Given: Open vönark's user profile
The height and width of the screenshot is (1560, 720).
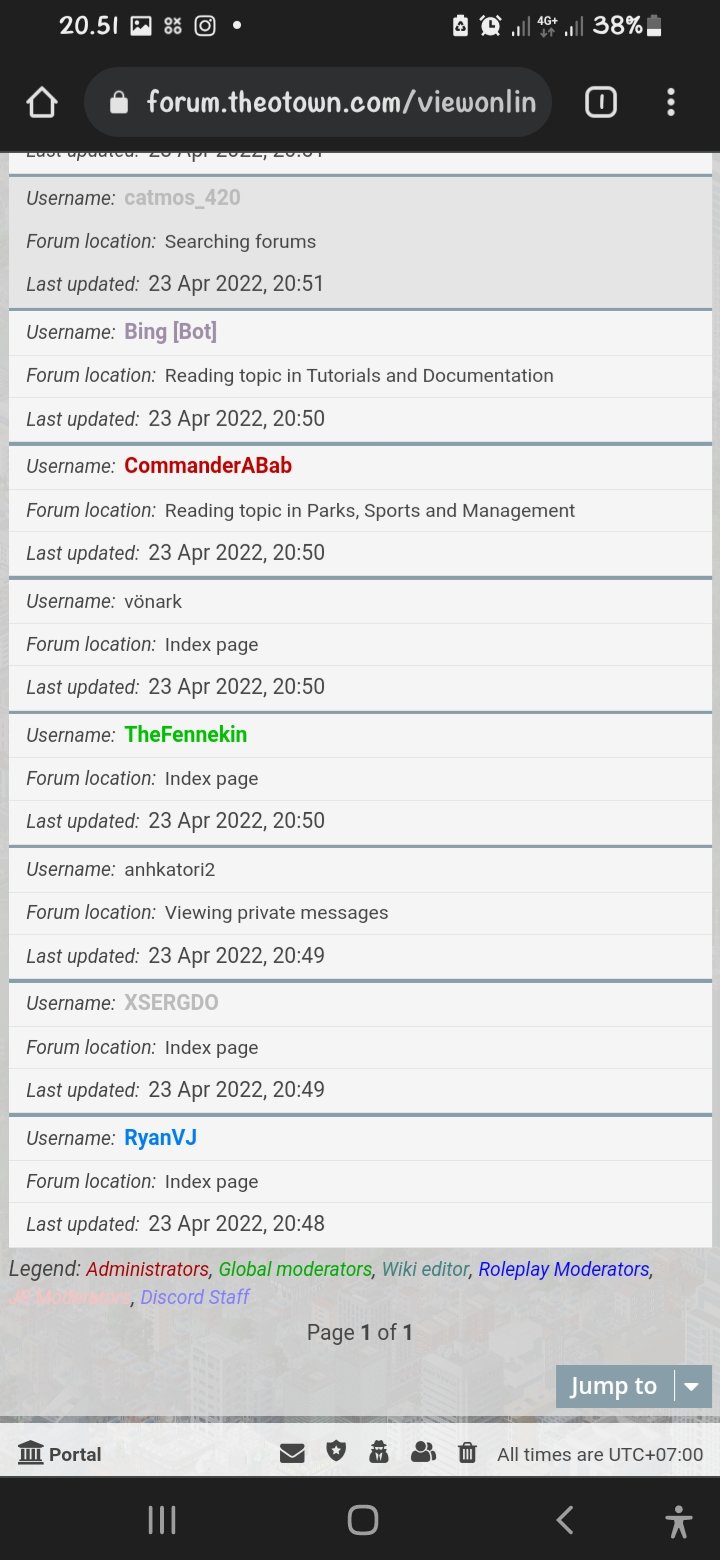Looking at the screenshot, I should 153,601.
